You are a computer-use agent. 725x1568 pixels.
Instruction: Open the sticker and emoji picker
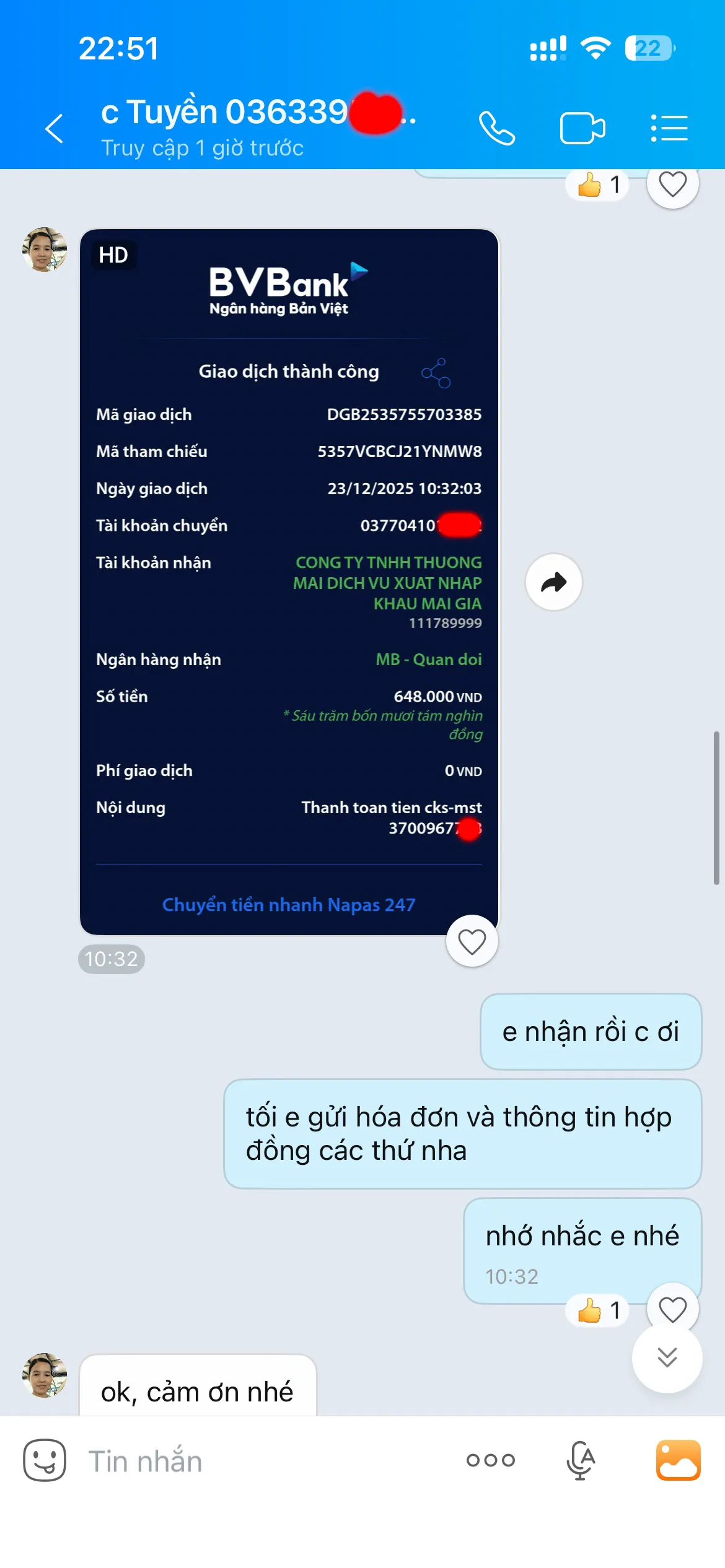(45, 1460)
